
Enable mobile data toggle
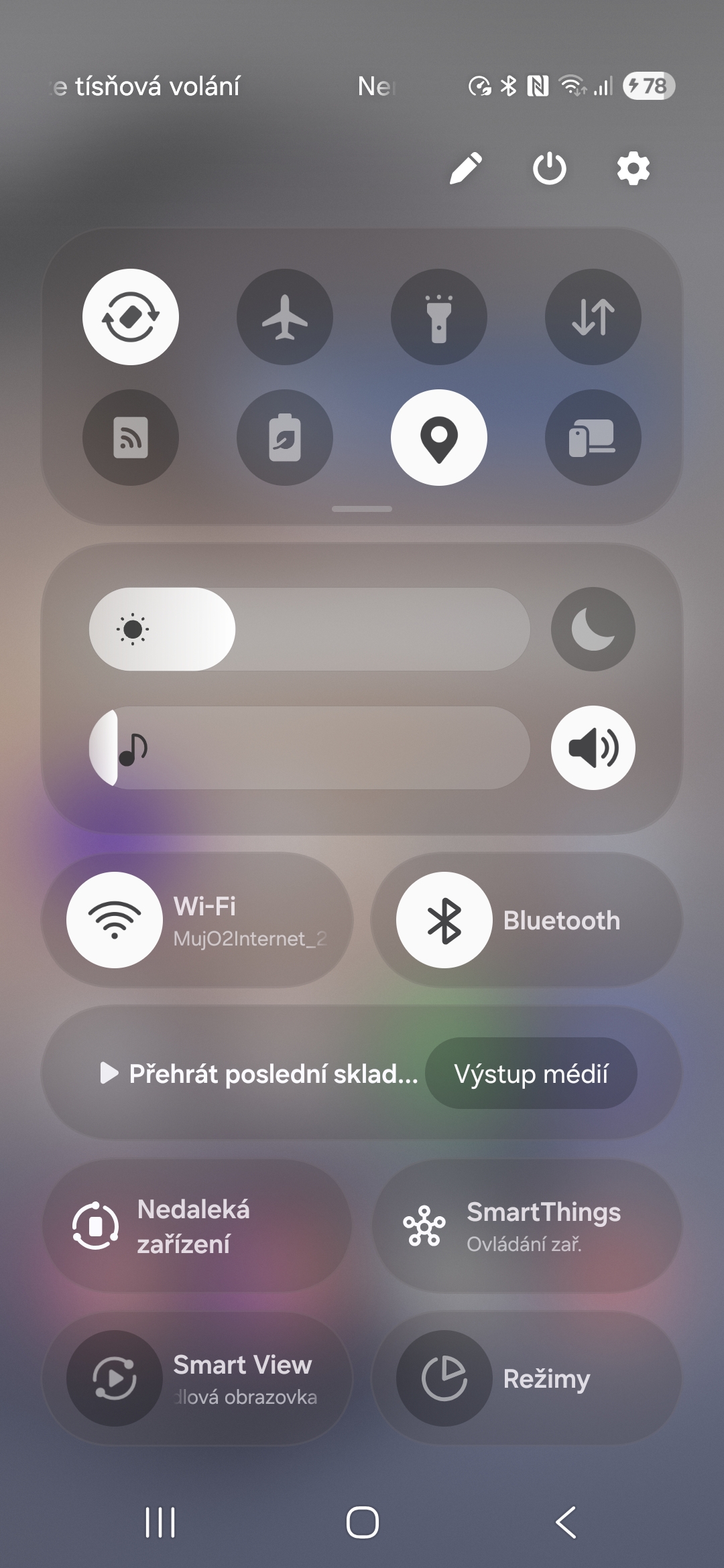click(593, 317)
